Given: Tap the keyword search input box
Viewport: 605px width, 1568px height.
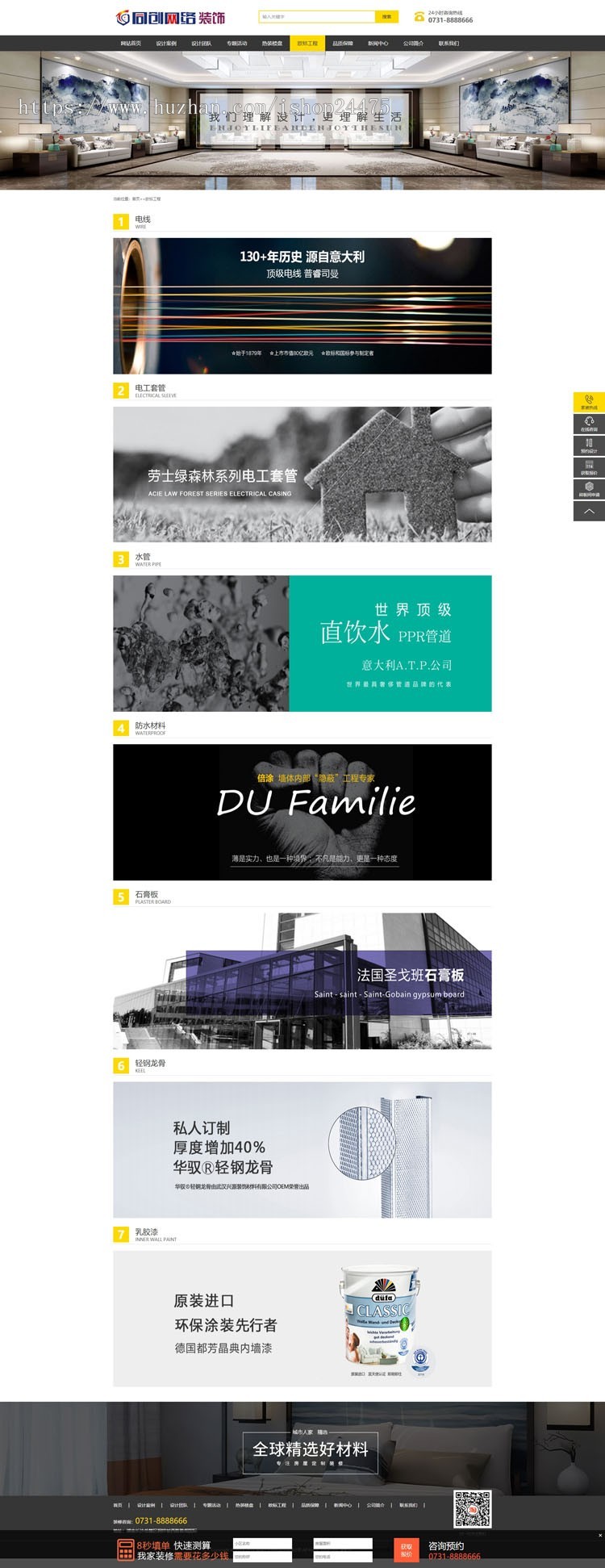Looking at the screenshot, I should point(317,16).
